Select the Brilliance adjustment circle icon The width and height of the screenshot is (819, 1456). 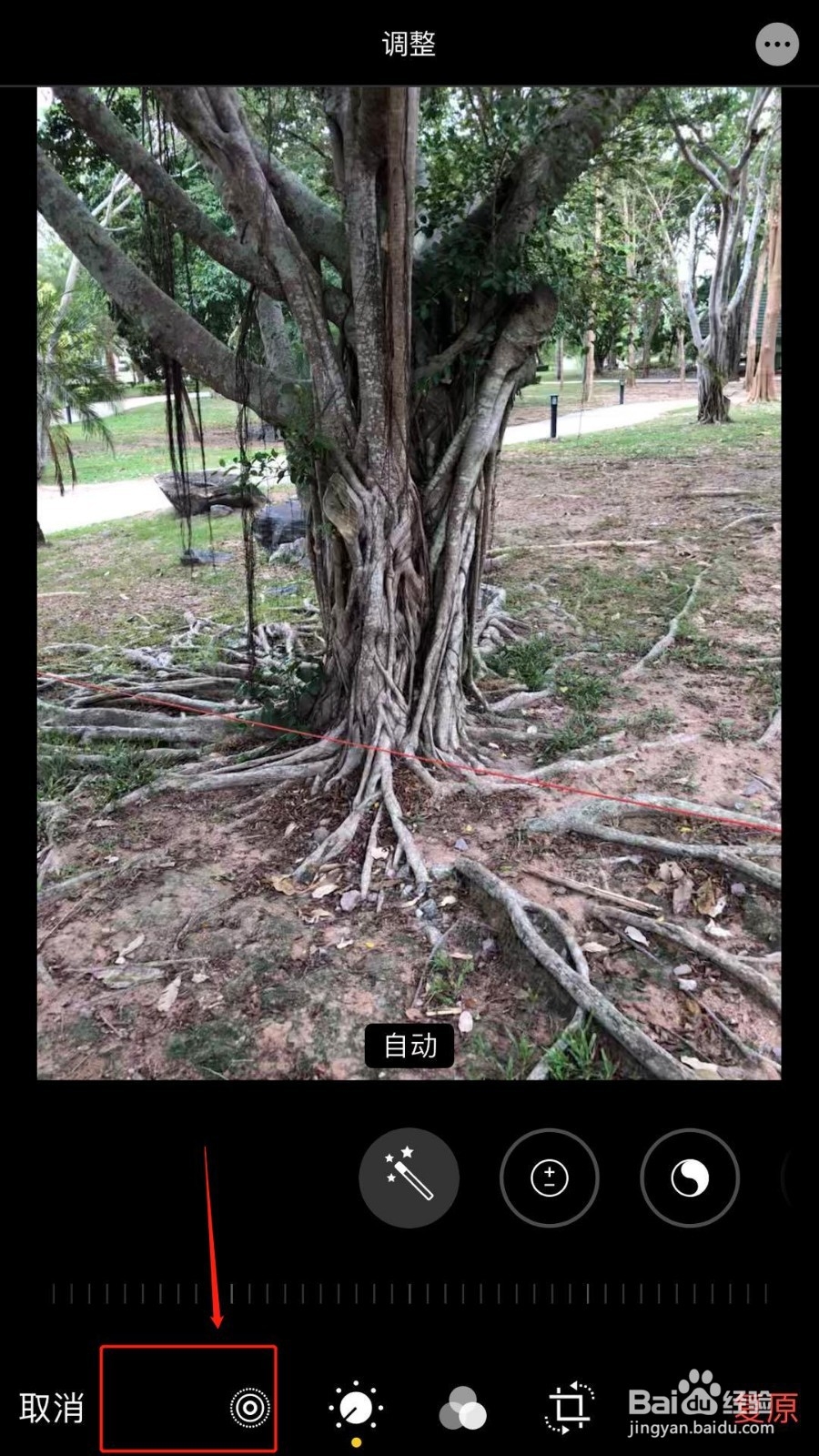pyautogui.click(x=689, y=1177)
